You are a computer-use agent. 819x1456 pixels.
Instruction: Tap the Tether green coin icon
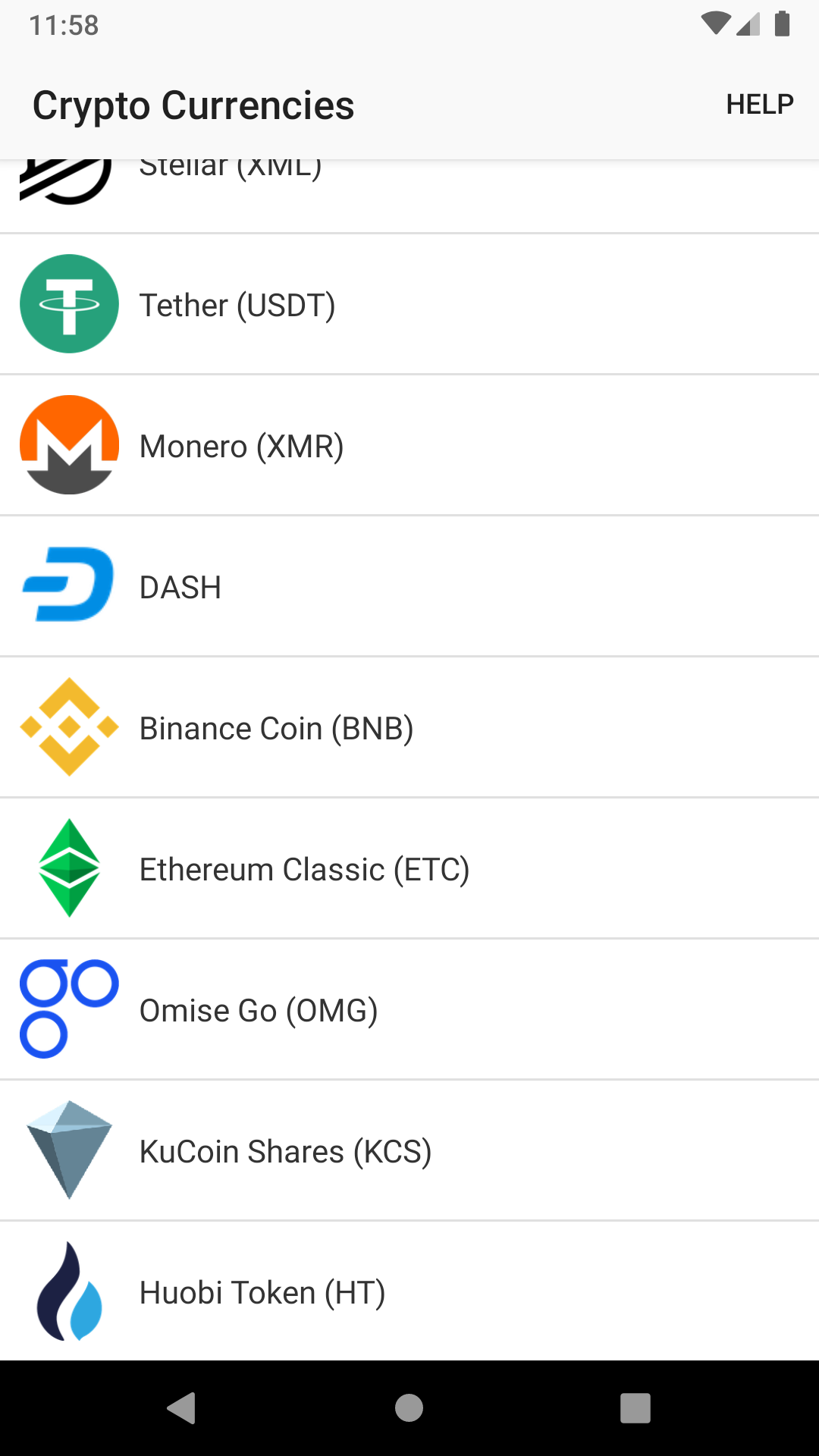69,303
